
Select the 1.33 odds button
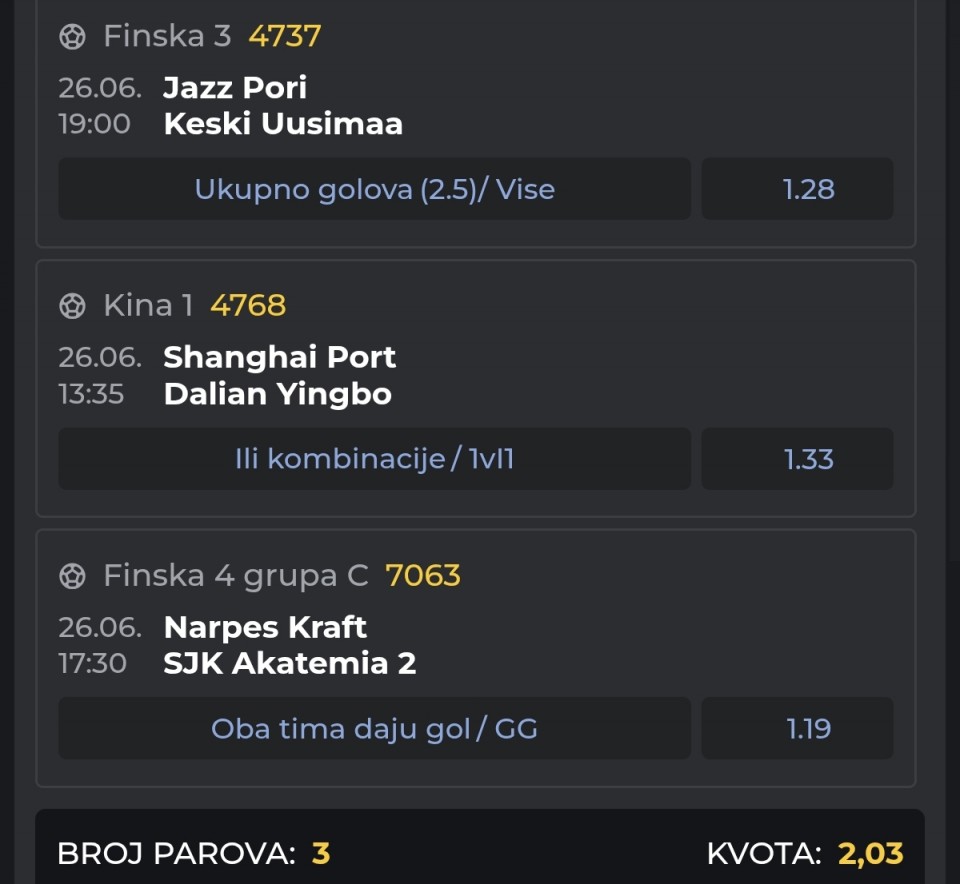(797, 459)
